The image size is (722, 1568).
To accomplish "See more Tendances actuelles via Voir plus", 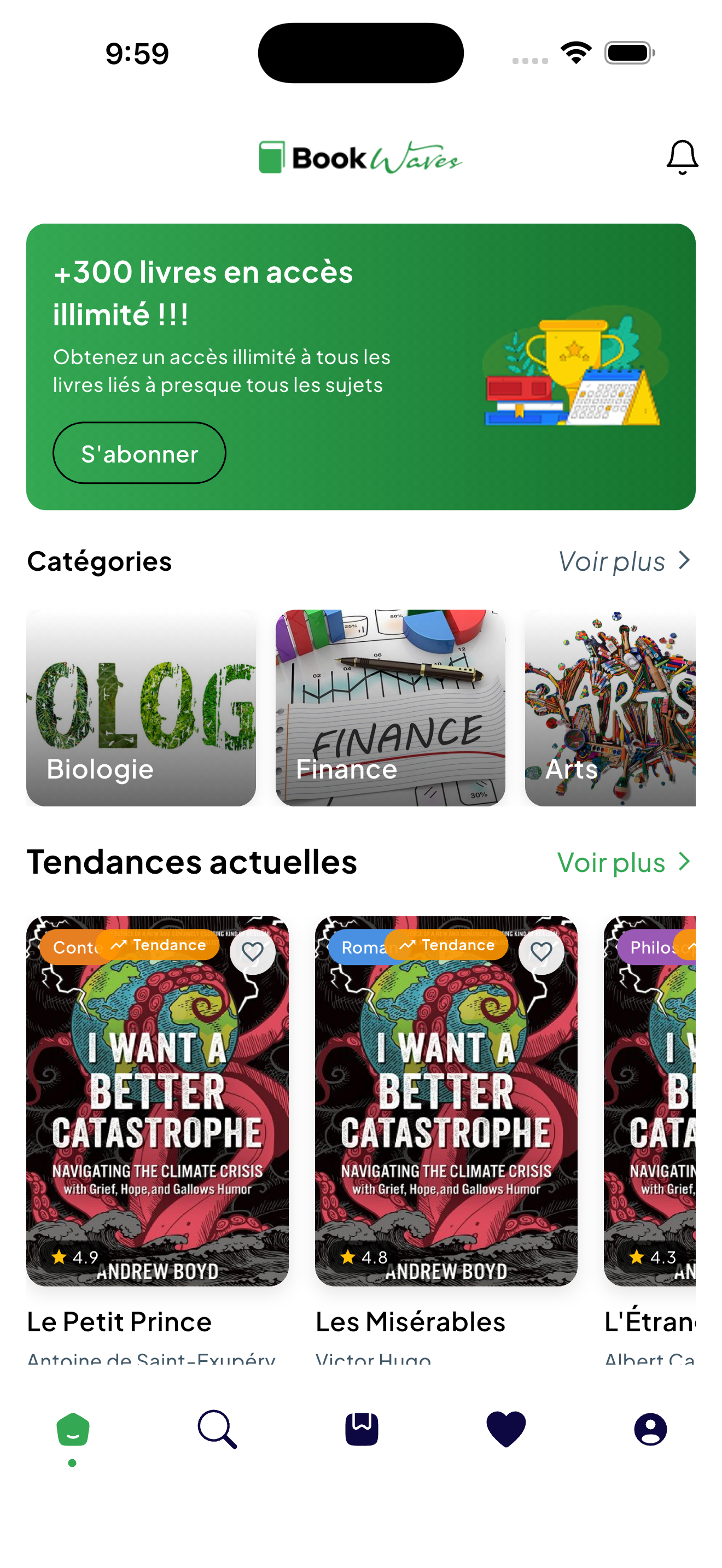I will 624,862.
